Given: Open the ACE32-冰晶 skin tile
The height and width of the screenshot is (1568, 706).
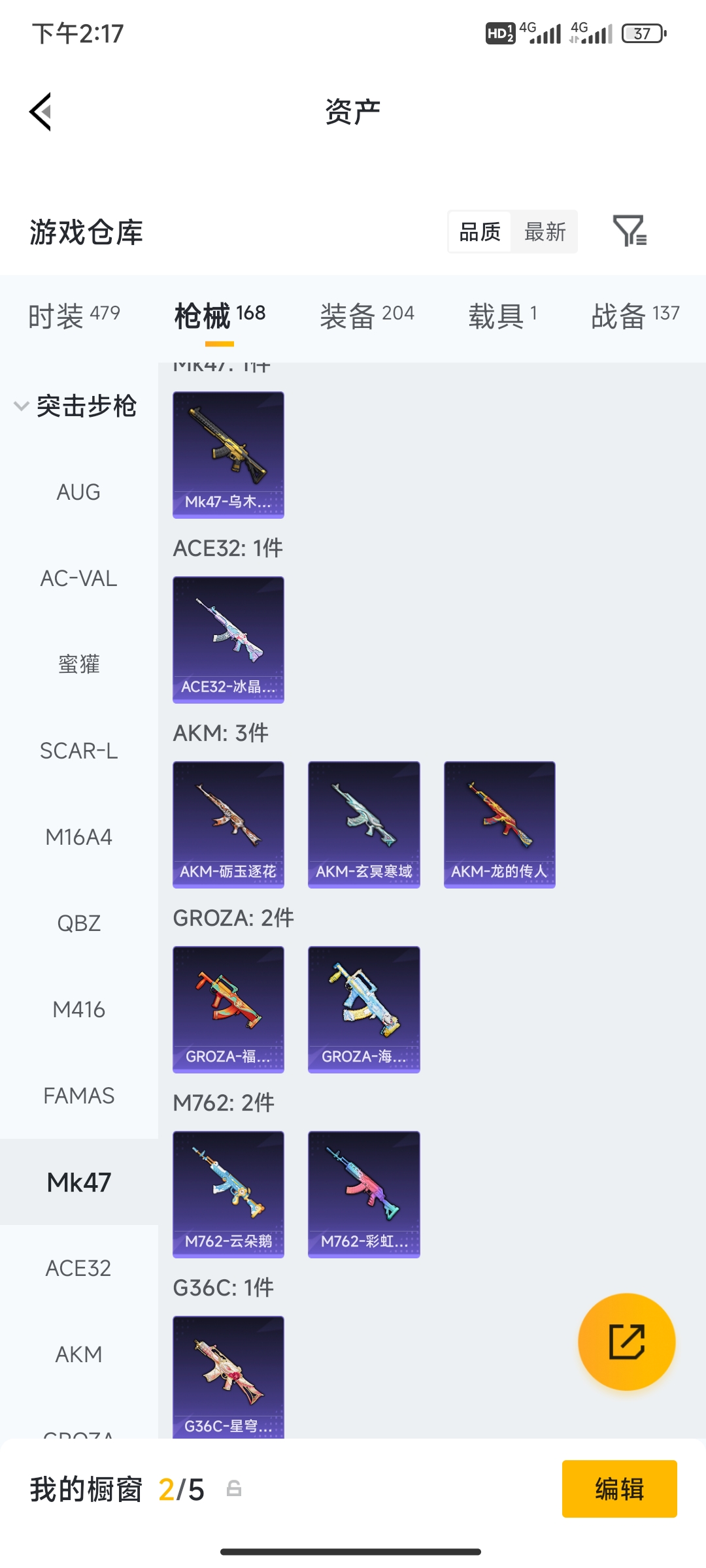Looking at the screenshot, I should click(228, 640).
